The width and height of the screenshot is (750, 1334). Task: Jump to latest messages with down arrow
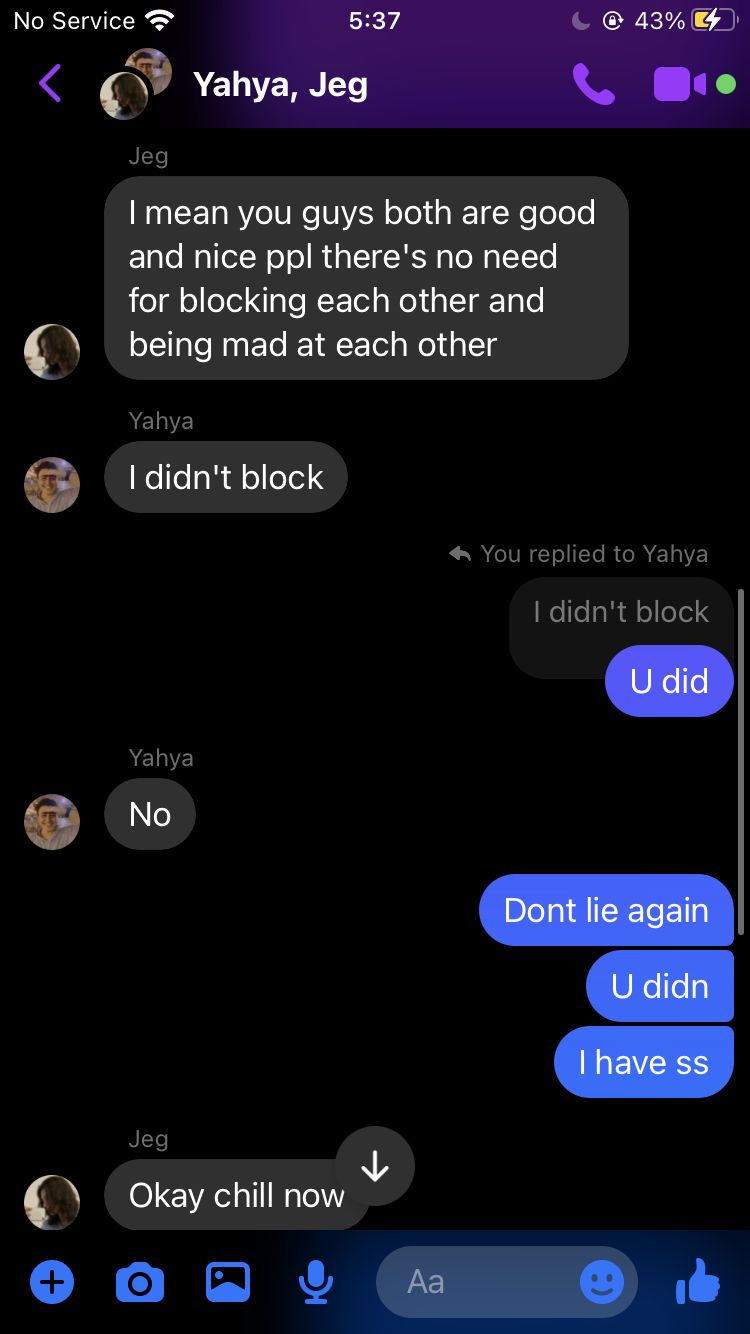[x=375, y=1166]
